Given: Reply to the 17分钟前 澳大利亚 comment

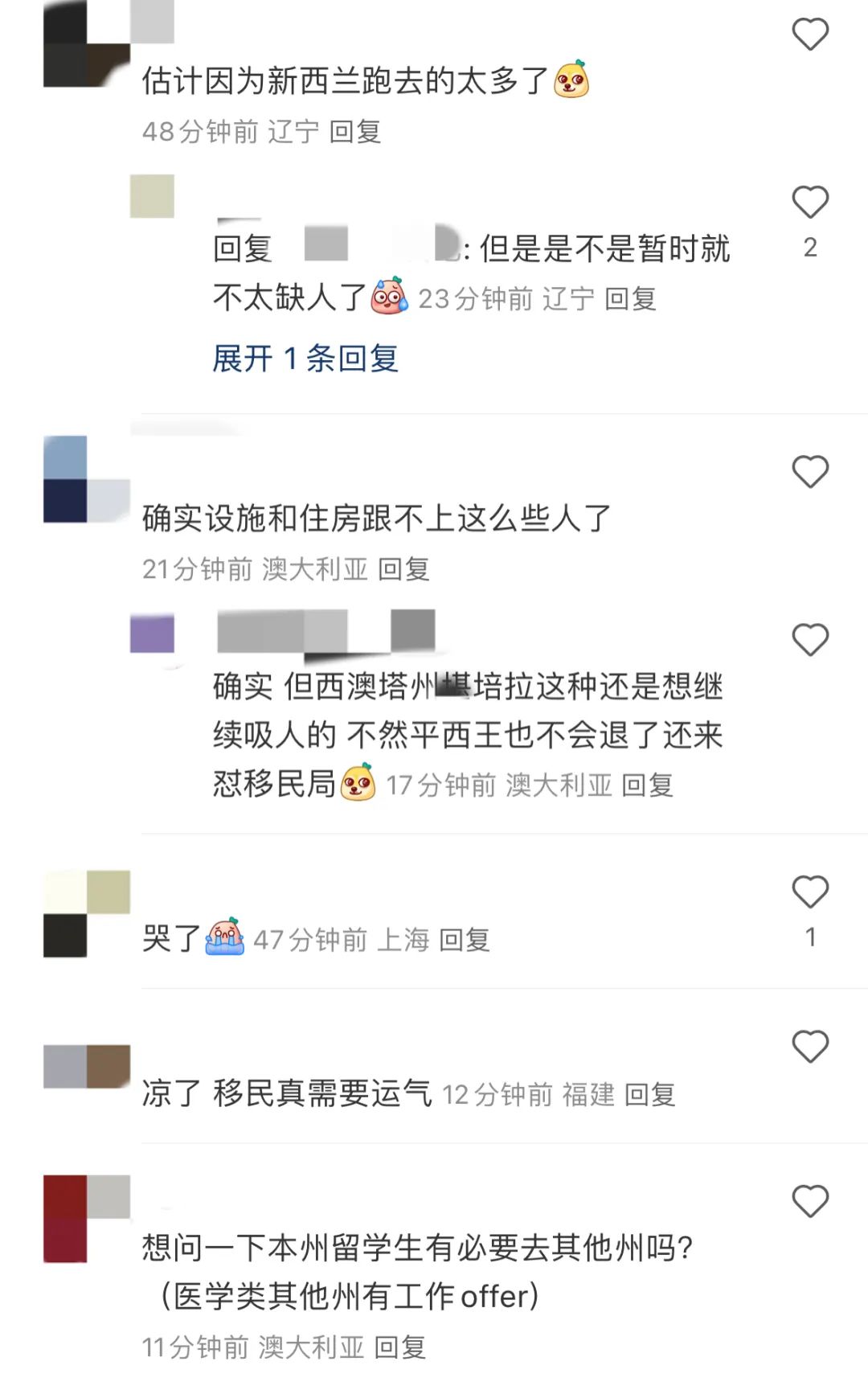Looking at the screenshot, I should coord(647,785).
